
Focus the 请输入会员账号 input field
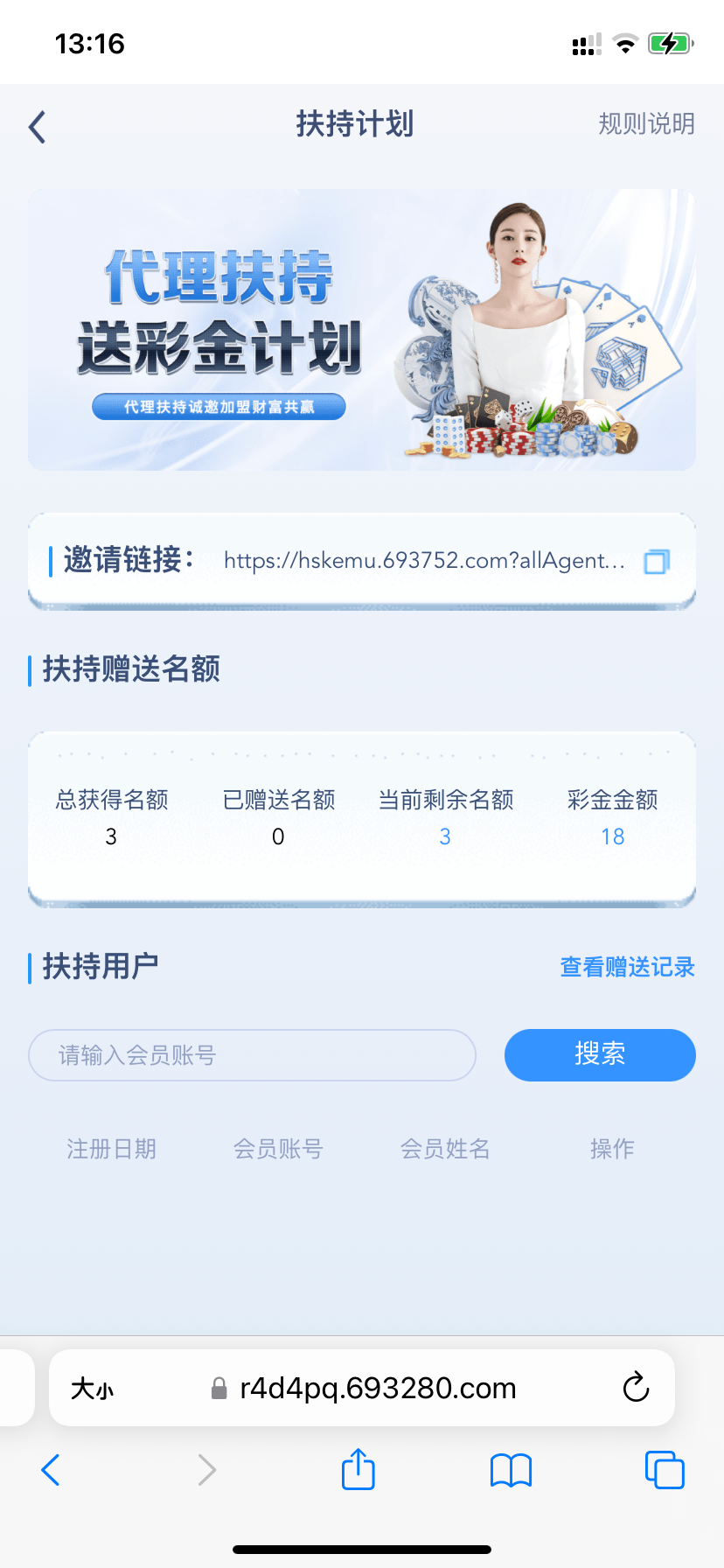point(253,1055)
